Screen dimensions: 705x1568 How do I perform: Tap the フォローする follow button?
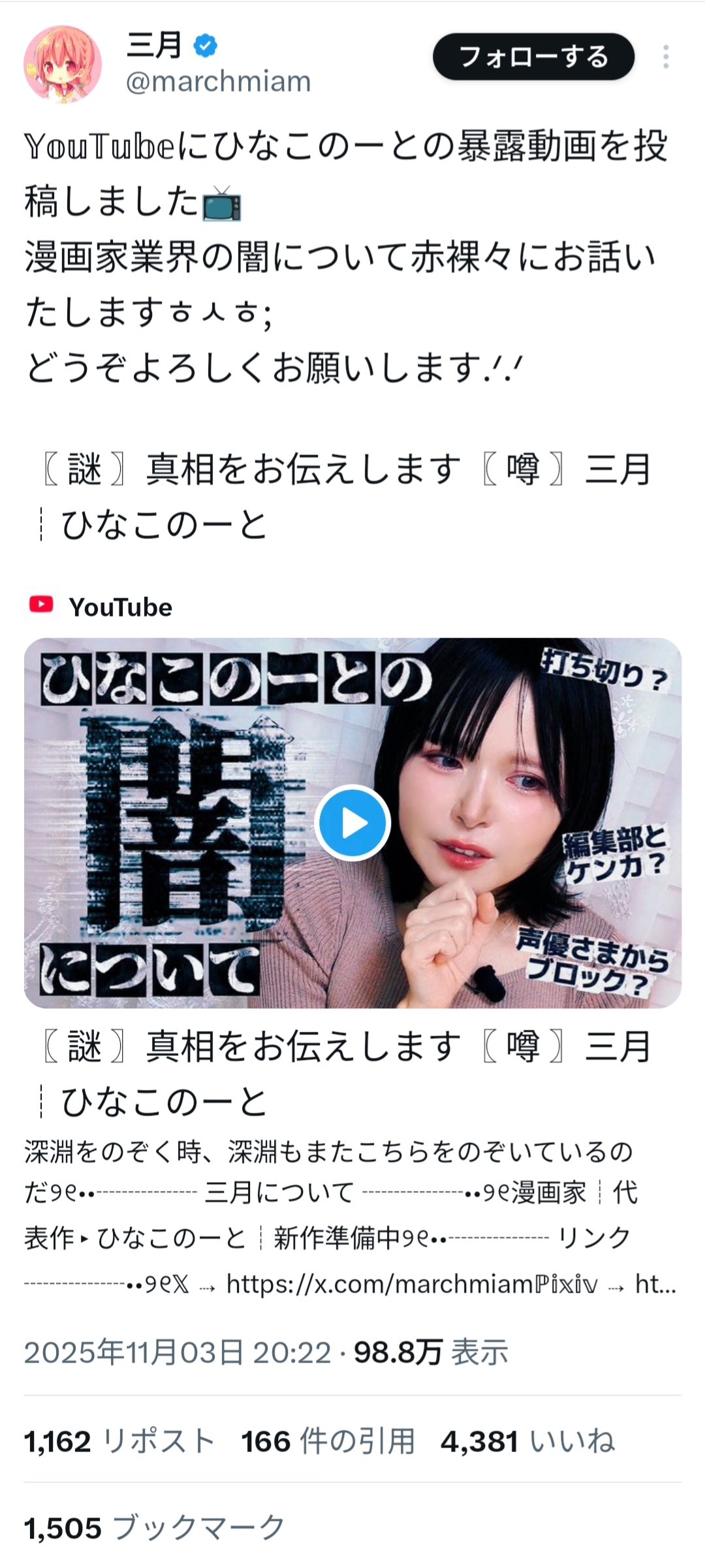(x=533, y=57)
